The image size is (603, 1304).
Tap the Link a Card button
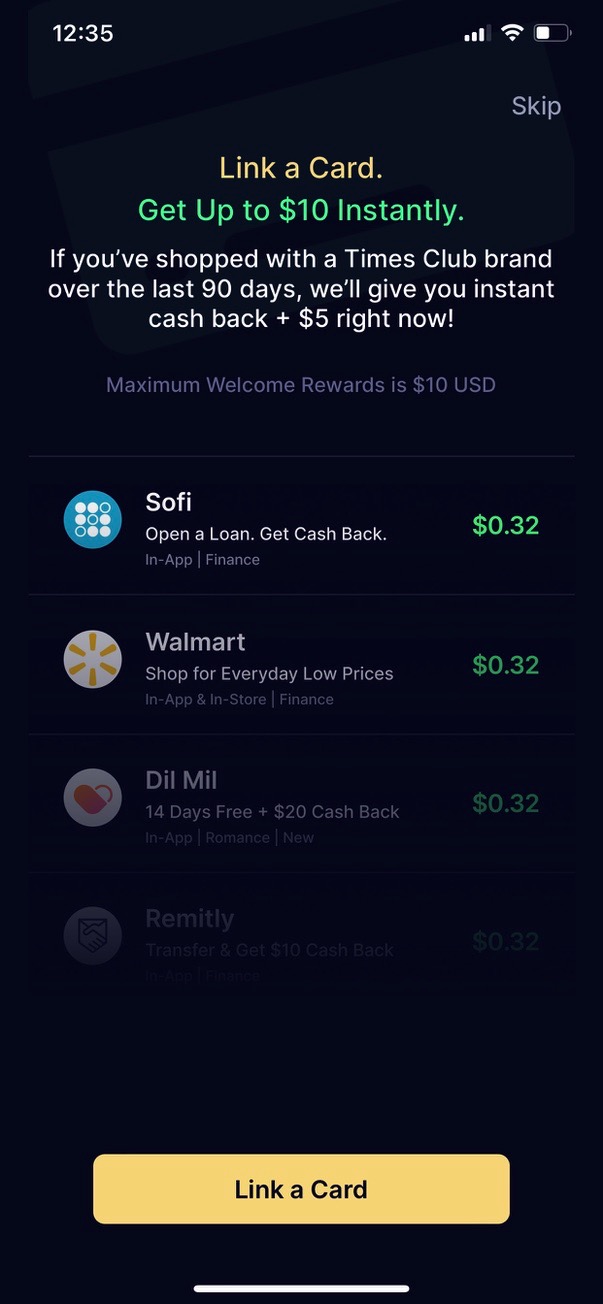[x=301, y=1189]
